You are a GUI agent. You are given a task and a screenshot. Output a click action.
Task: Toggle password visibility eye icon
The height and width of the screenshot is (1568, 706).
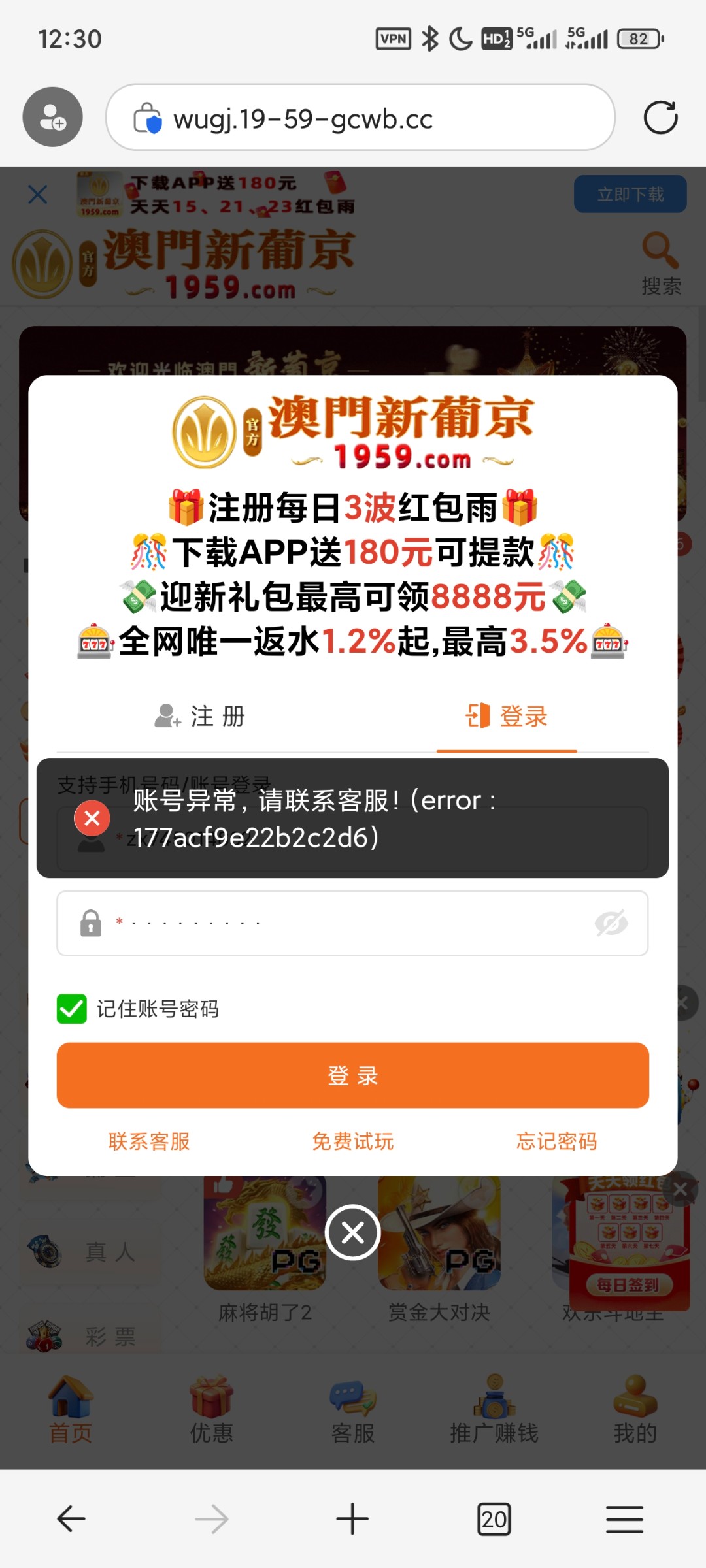611,923
